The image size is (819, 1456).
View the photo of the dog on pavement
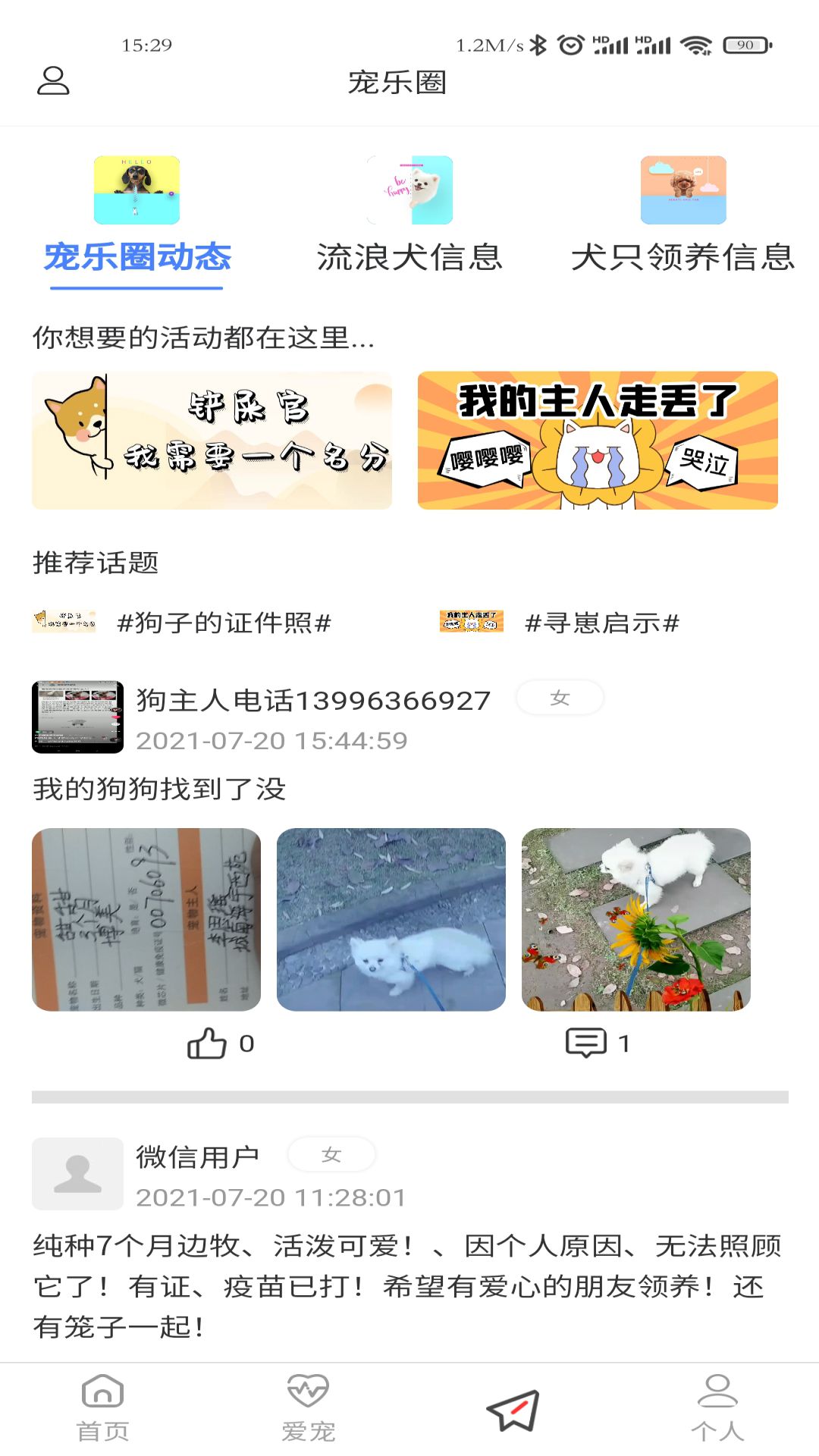[391, 919]
